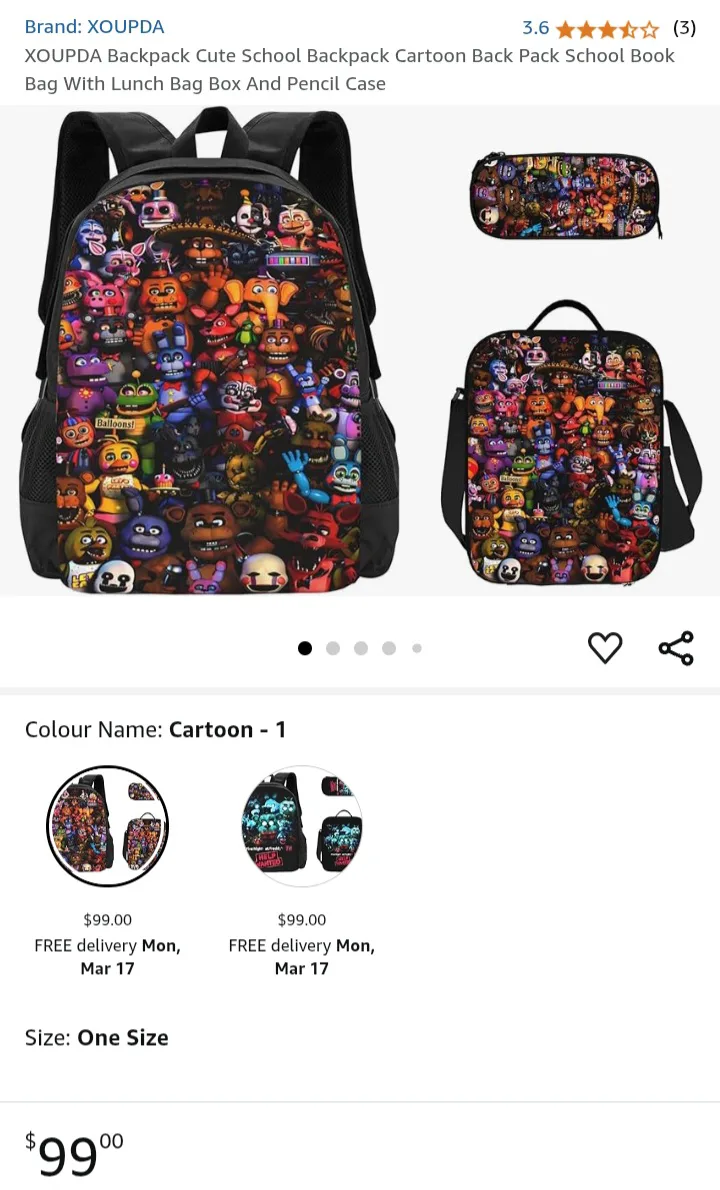
Task: Expand the Size: One Size selector
Action: point(97,1037)
